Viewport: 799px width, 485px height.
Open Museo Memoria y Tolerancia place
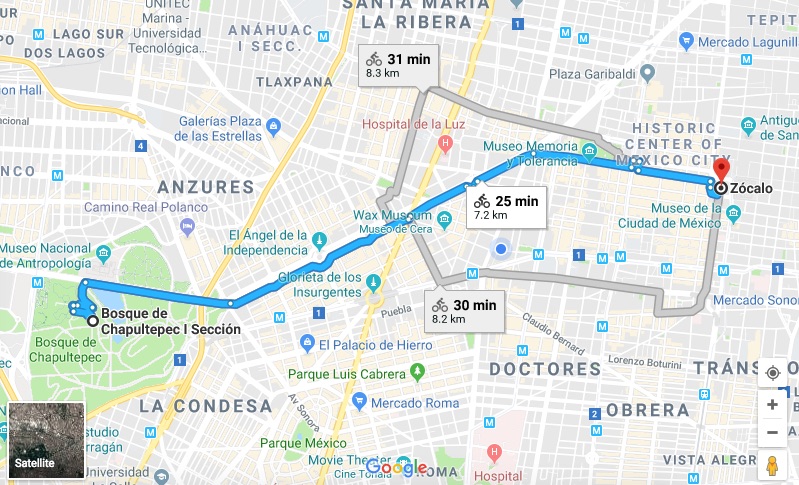590,153
